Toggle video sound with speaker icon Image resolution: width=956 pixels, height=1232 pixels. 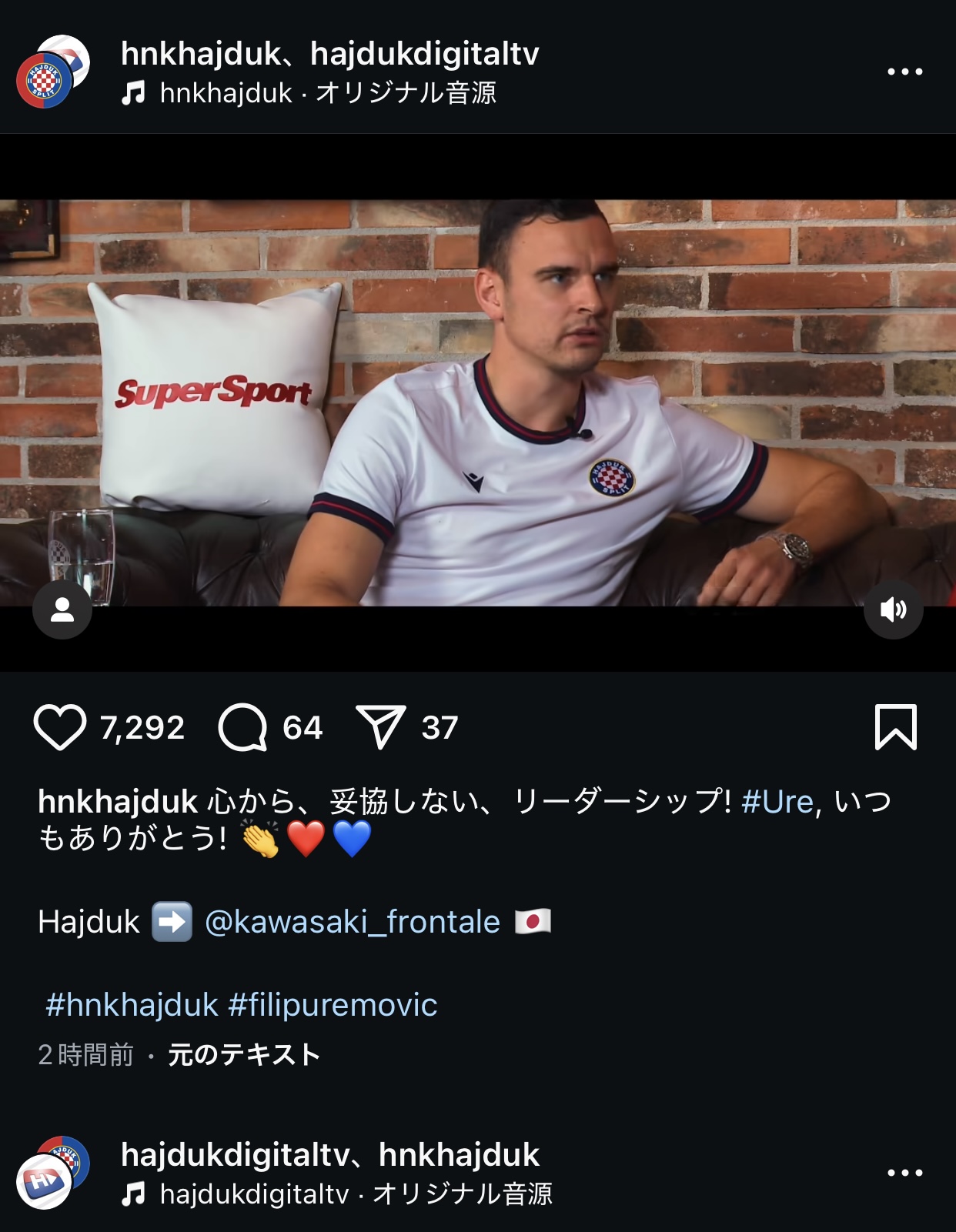point(893,610)
